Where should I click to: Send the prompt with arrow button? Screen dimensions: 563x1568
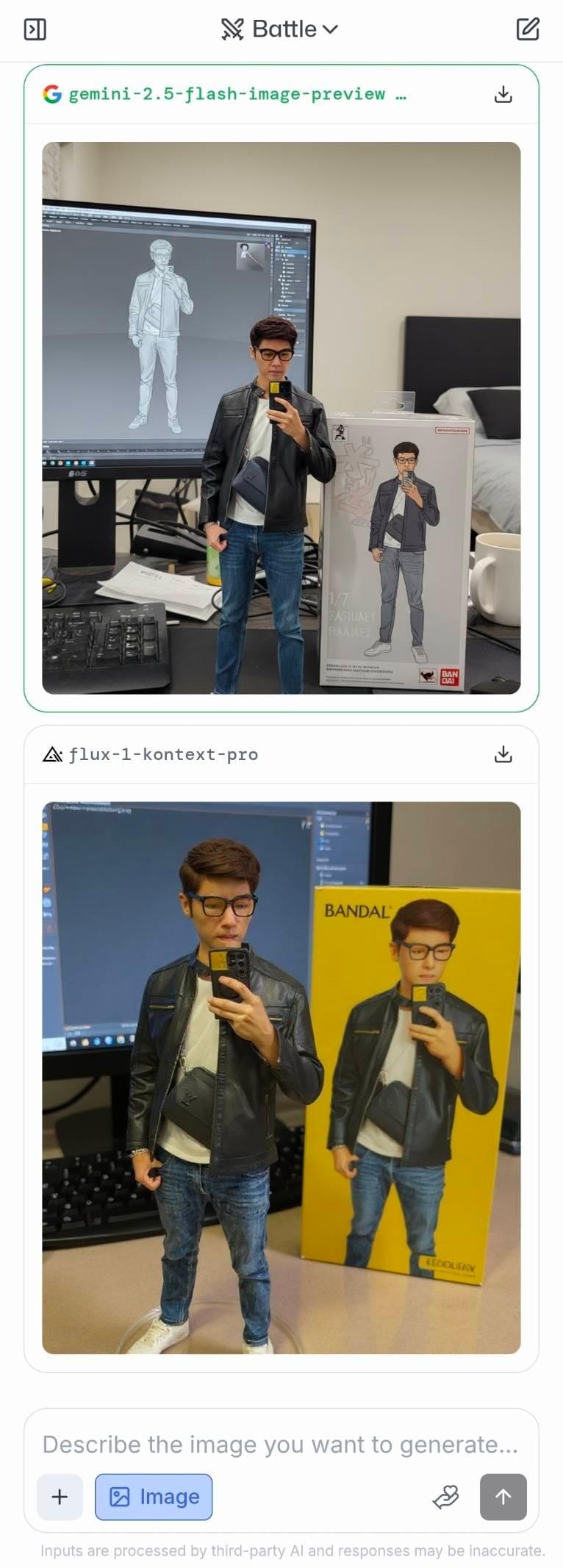coord(503,1497)
